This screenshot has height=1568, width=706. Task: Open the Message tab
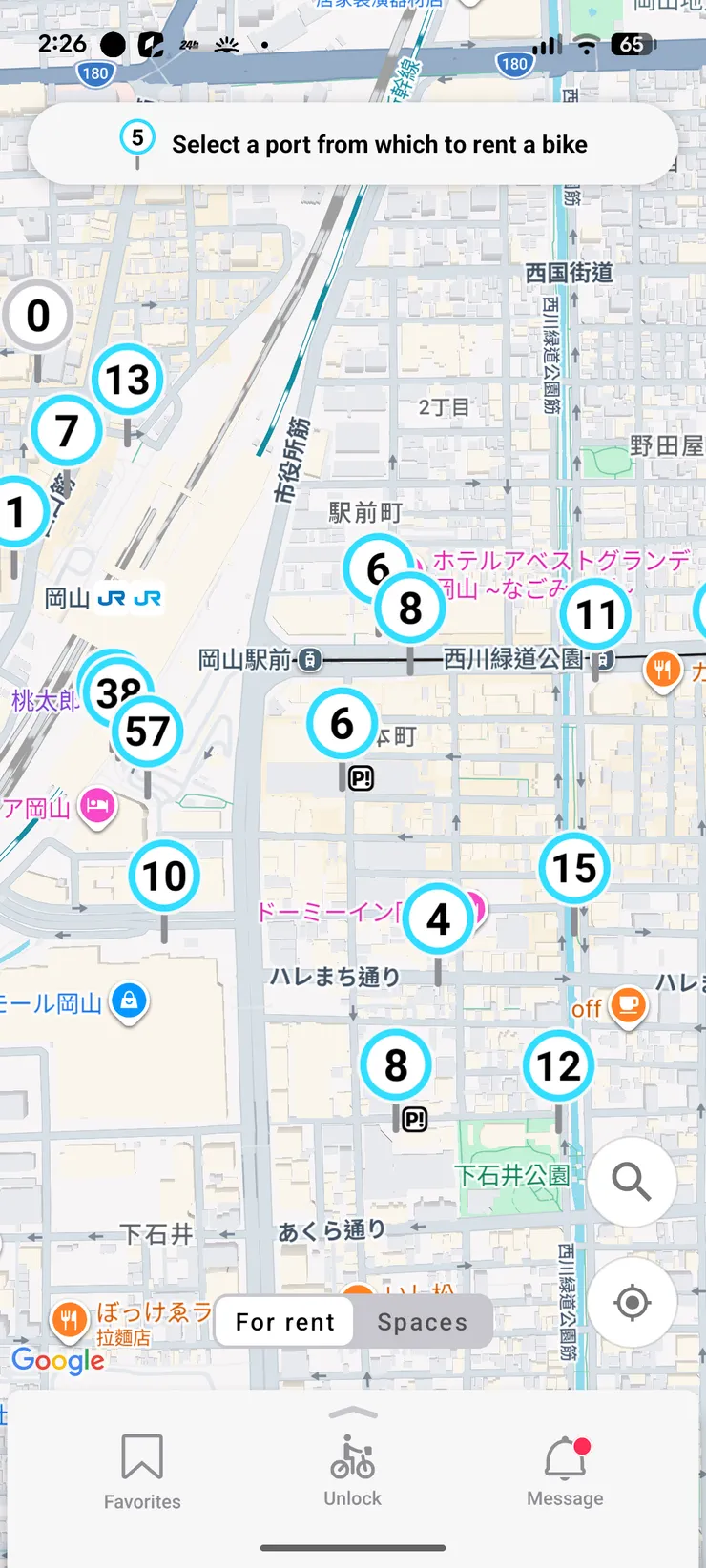(565, 1472)
